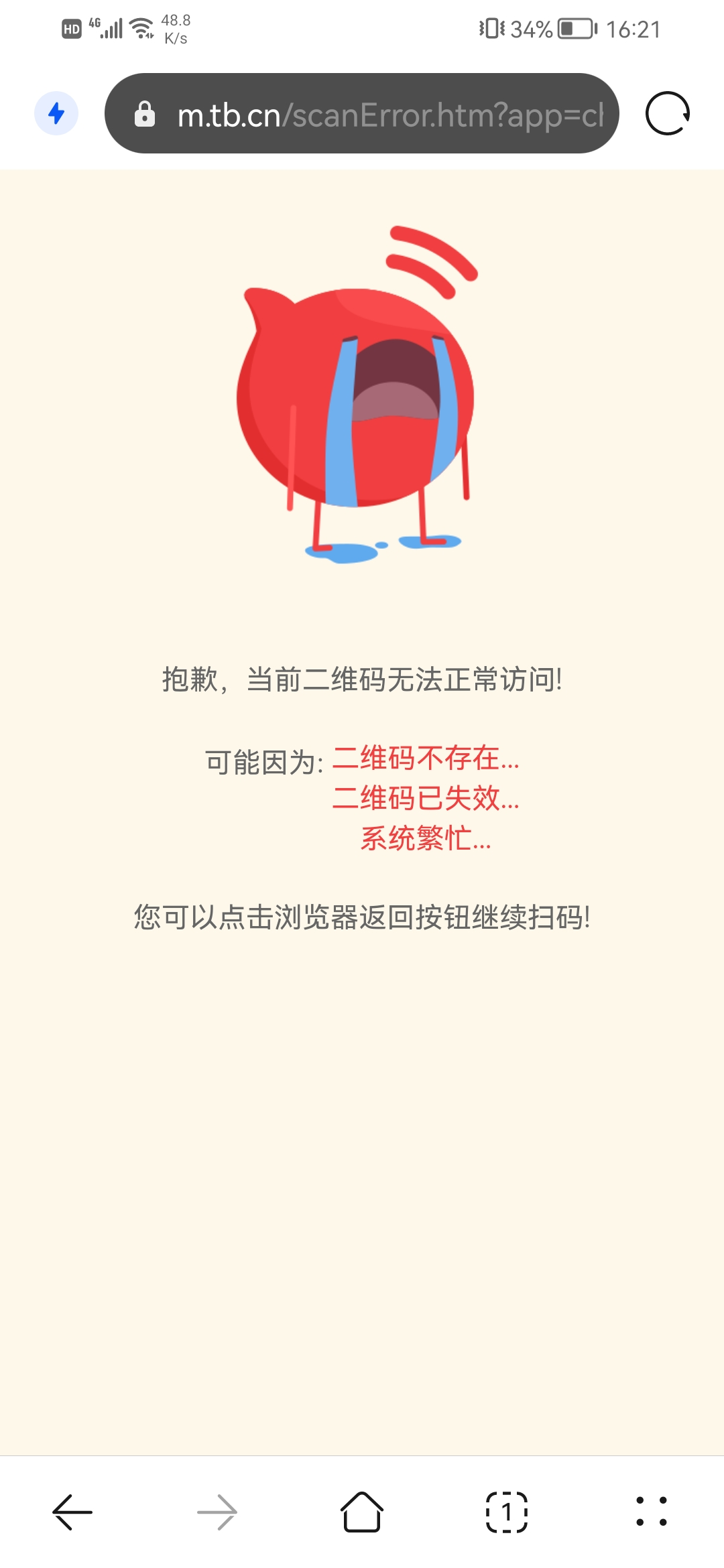Tap the lightning bolt icon beside the address bar

(x=56, y=113)
